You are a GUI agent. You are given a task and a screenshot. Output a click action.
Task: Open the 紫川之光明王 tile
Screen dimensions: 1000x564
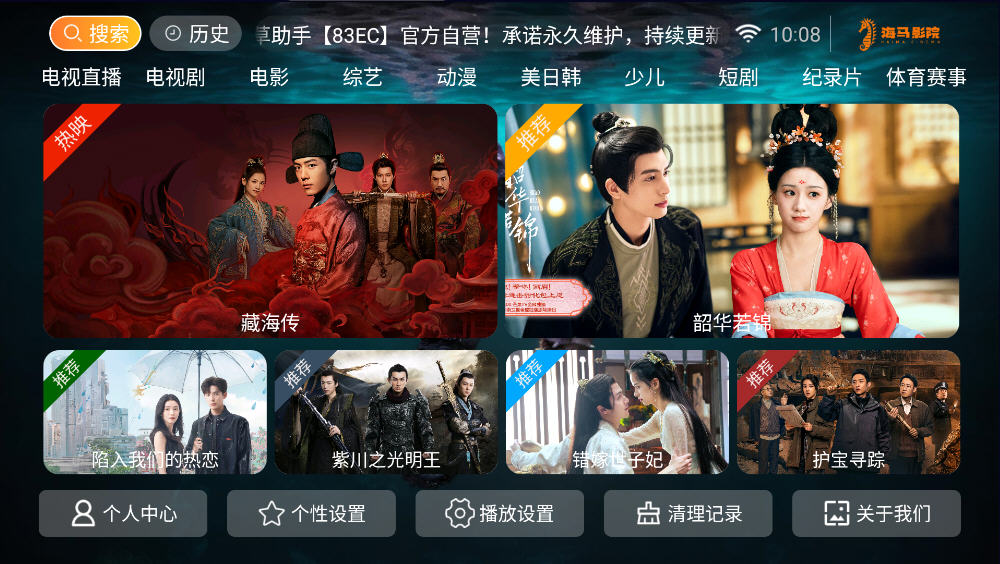point(386,411)
